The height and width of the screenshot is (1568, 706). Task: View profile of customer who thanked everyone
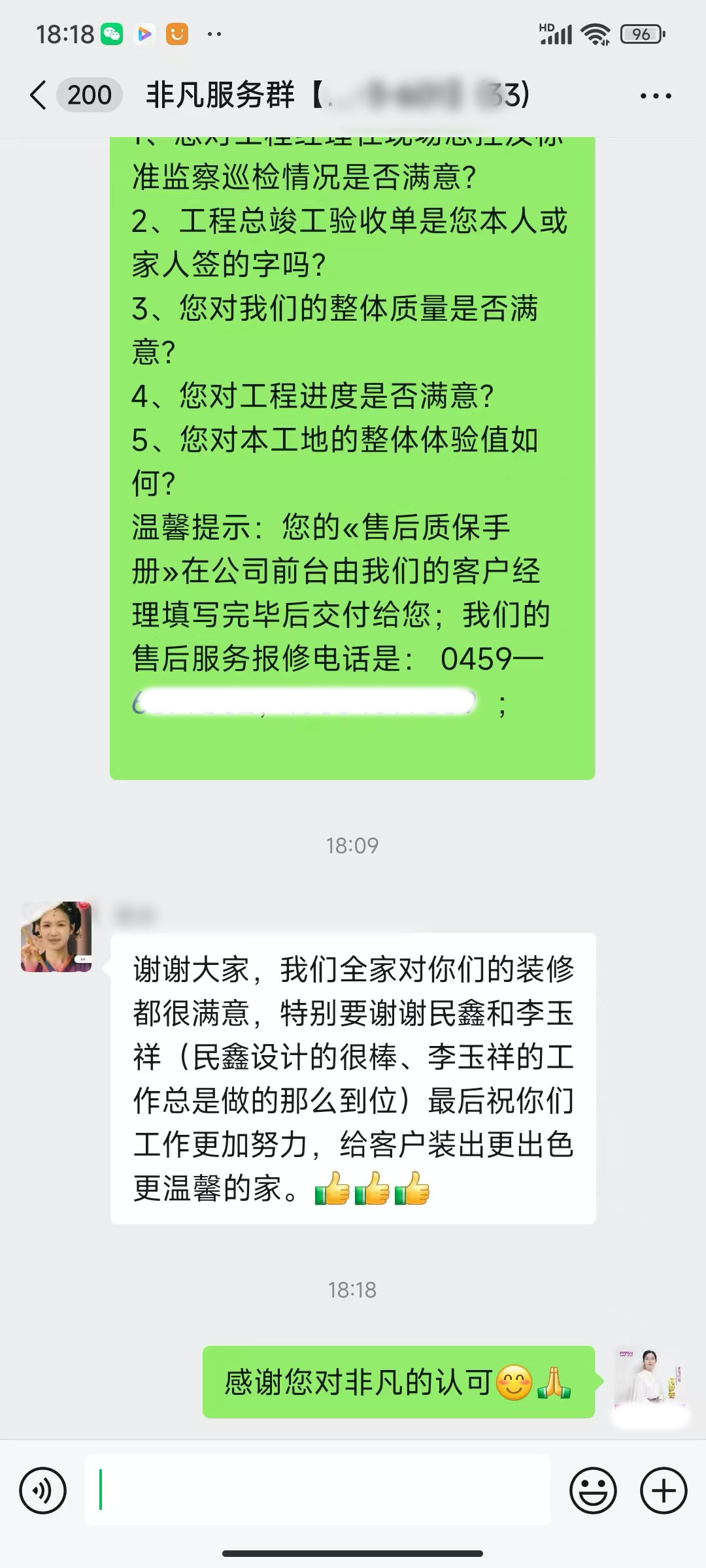(56, 936)
